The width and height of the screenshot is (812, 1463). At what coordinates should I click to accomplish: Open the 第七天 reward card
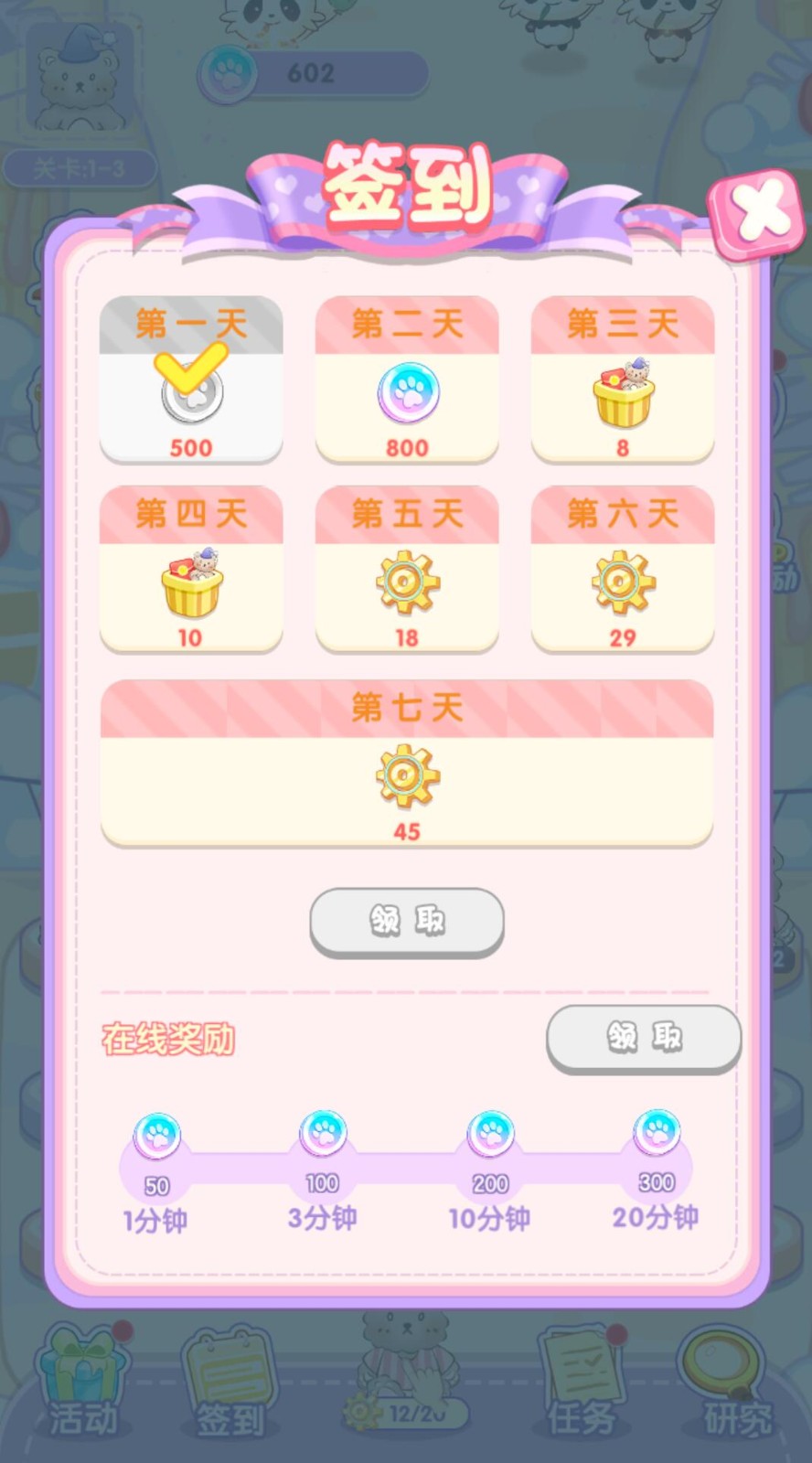(x=407, y=764)
